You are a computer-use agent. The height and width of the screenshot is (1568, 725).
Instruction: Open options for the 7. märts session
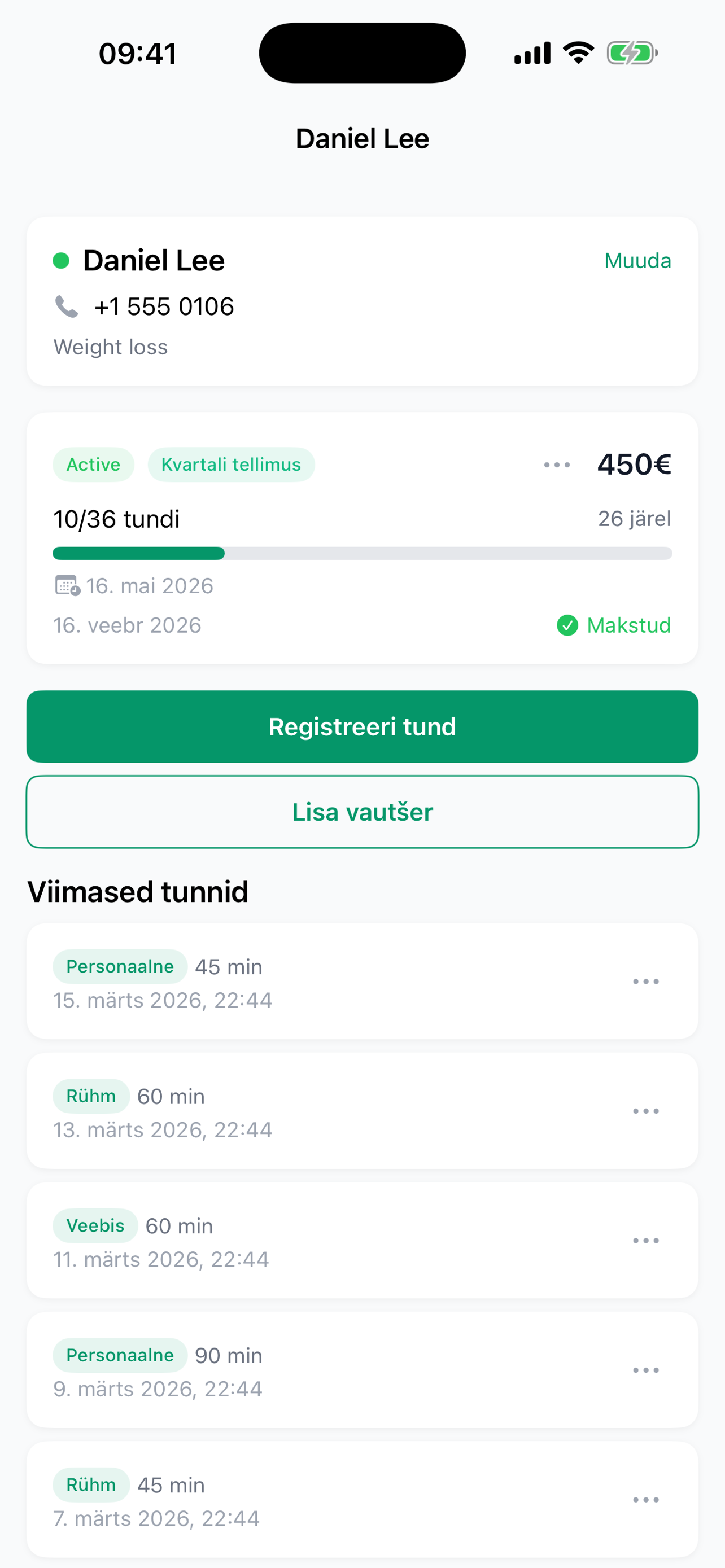pyautogui.click(x=645, y=1500)
